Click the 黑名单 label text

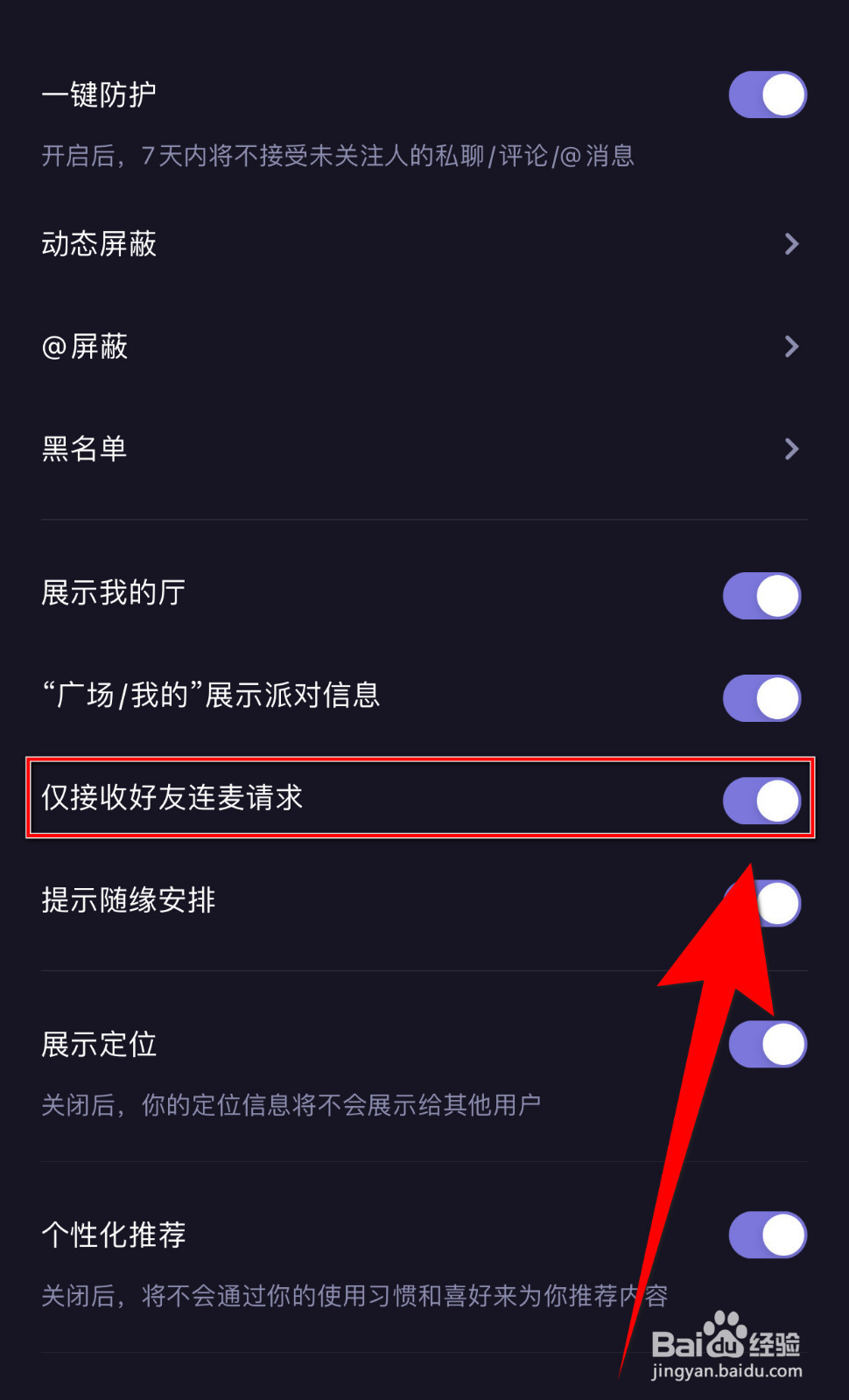85,449
